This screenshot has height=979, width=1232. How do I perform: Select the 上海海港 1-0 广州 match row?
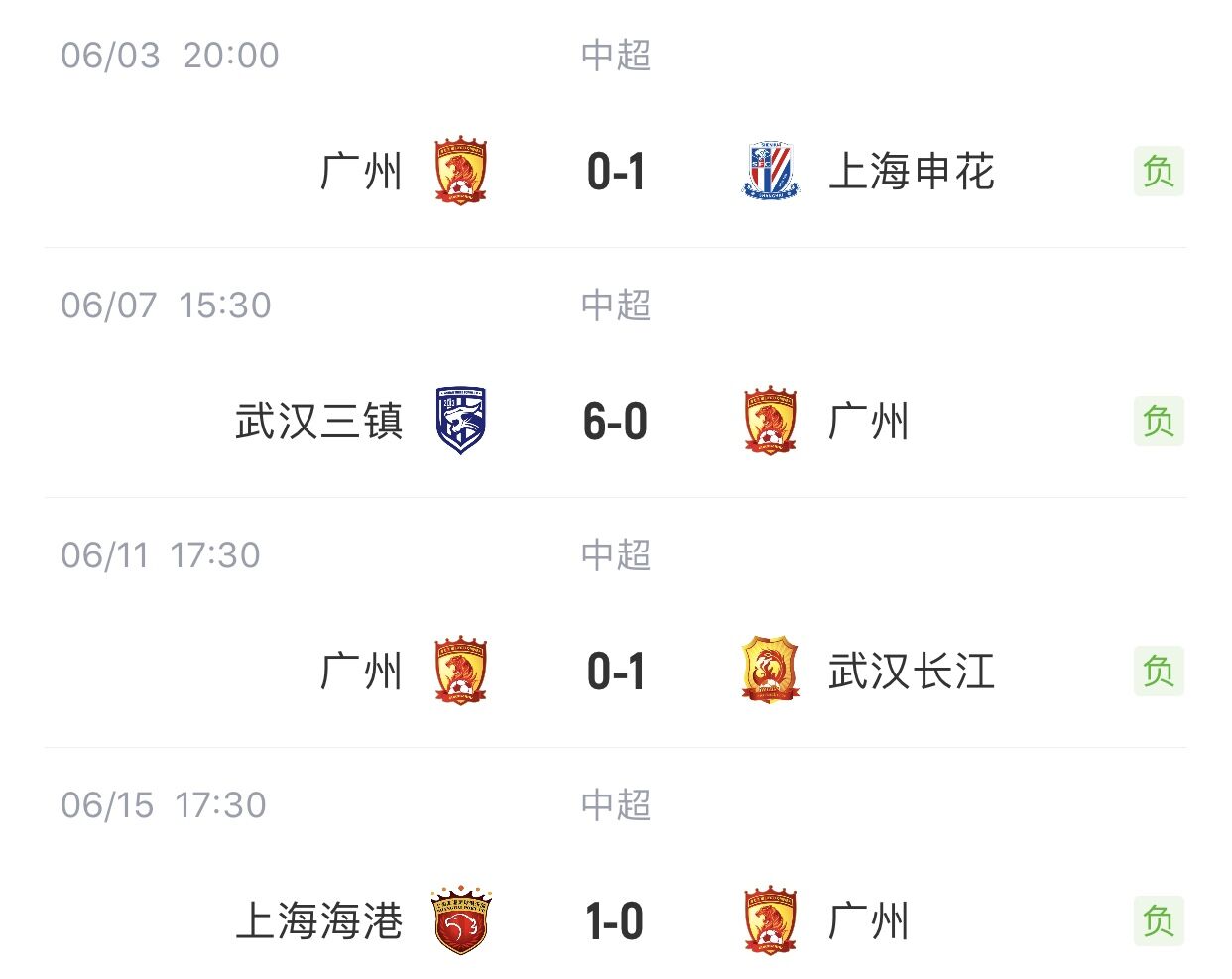click(615, 921)
